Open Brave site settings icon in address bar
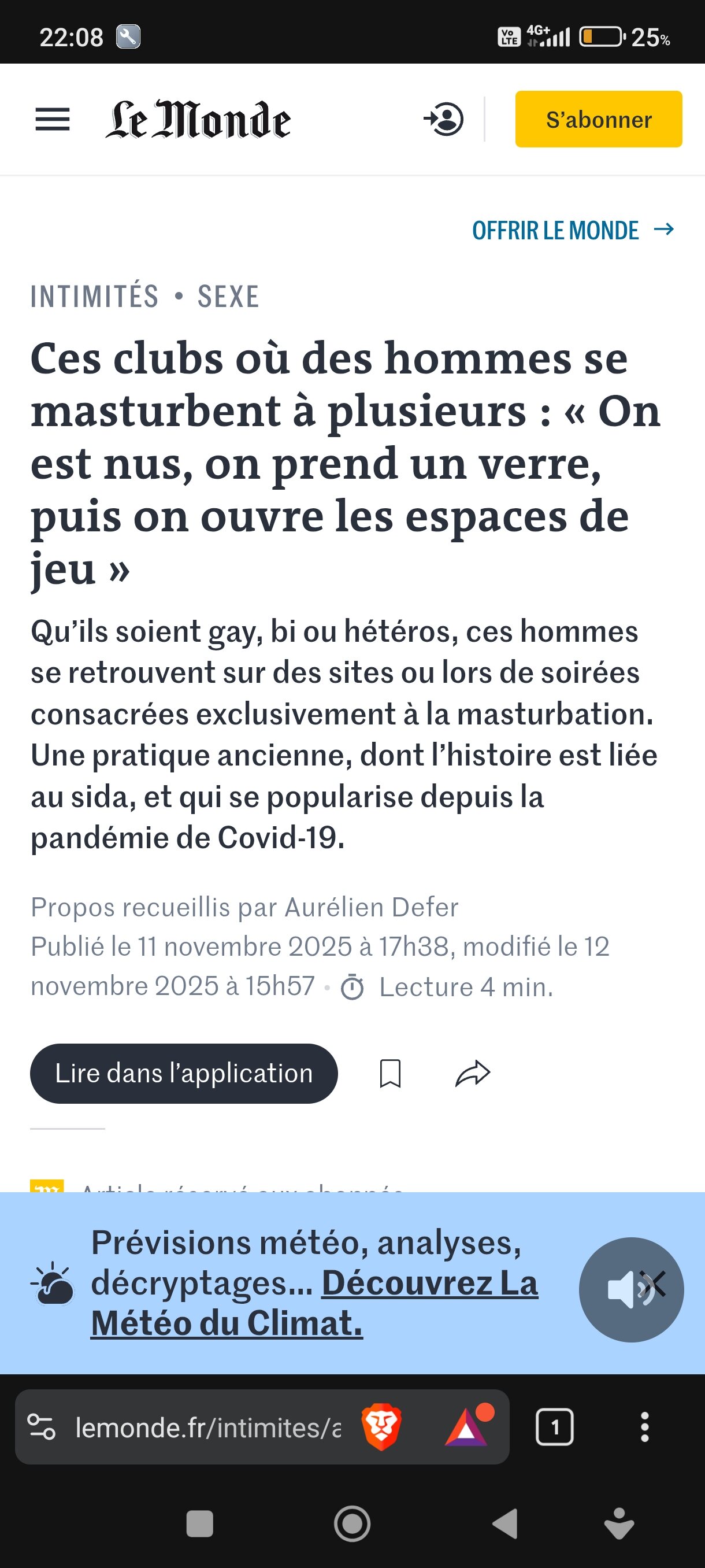Screen dimensions: 705x1568 coord(42,1427)
